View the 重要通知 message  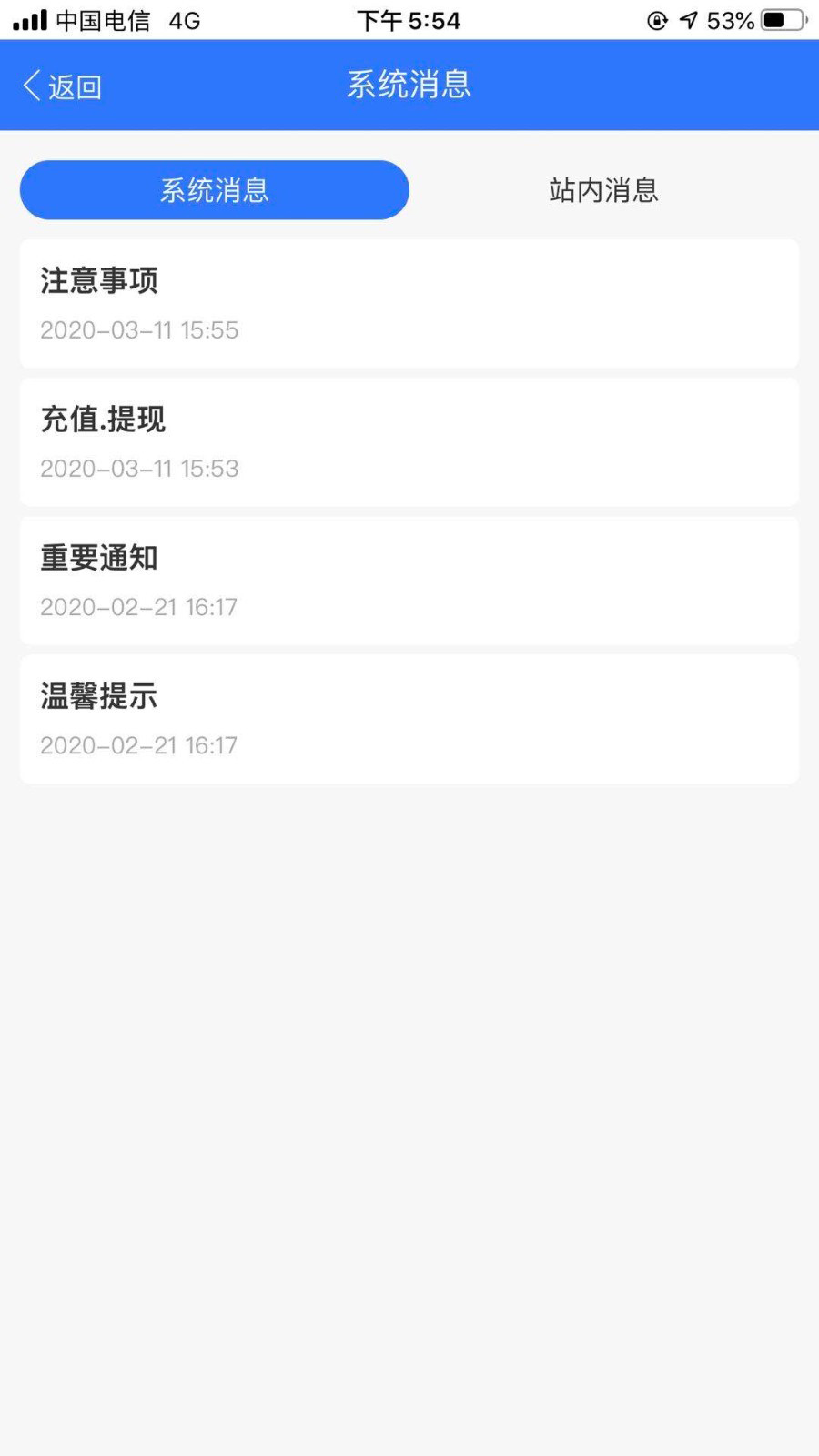pyautogui.click(x=409, y=581)
